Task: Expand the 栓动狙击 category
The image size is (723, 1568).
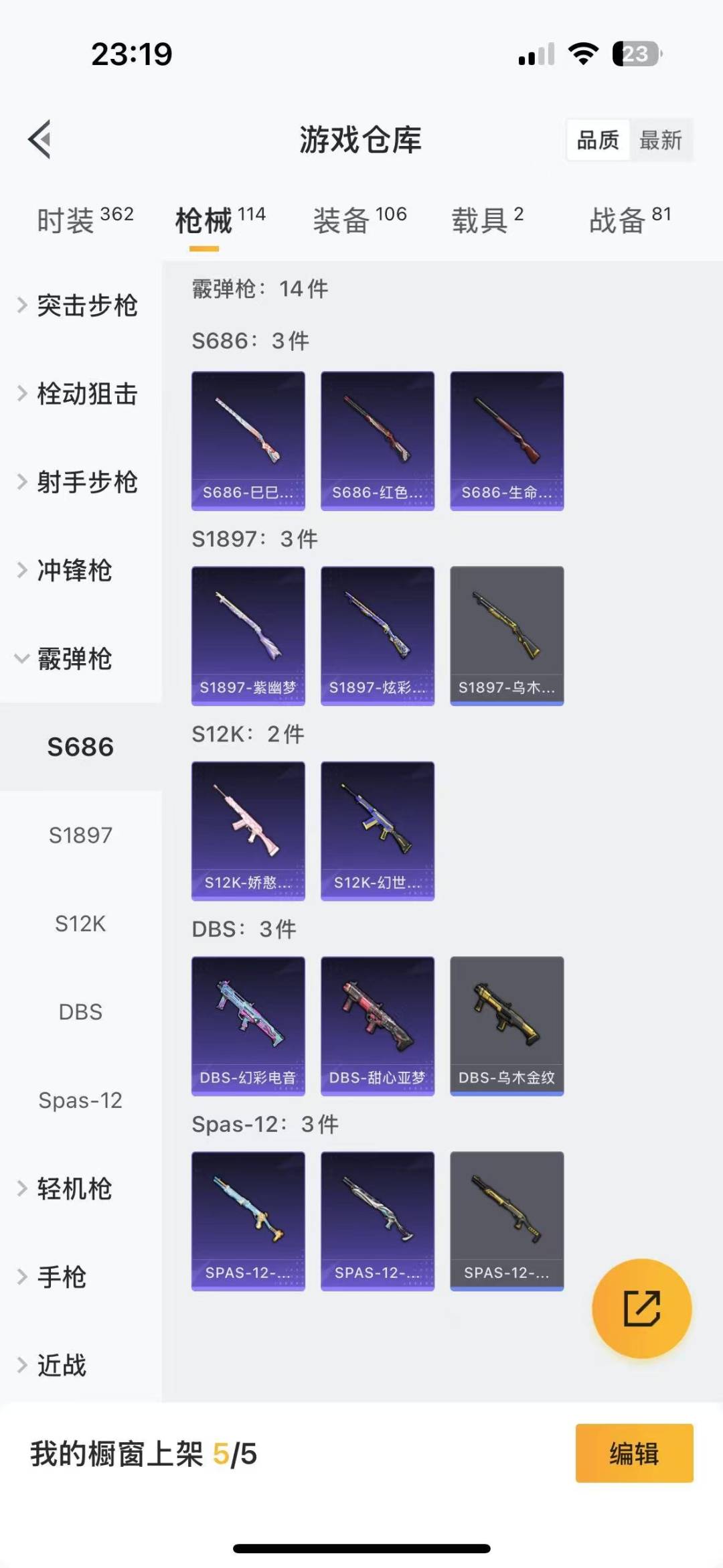Action: pyautogui.click(x=80, y=394)
